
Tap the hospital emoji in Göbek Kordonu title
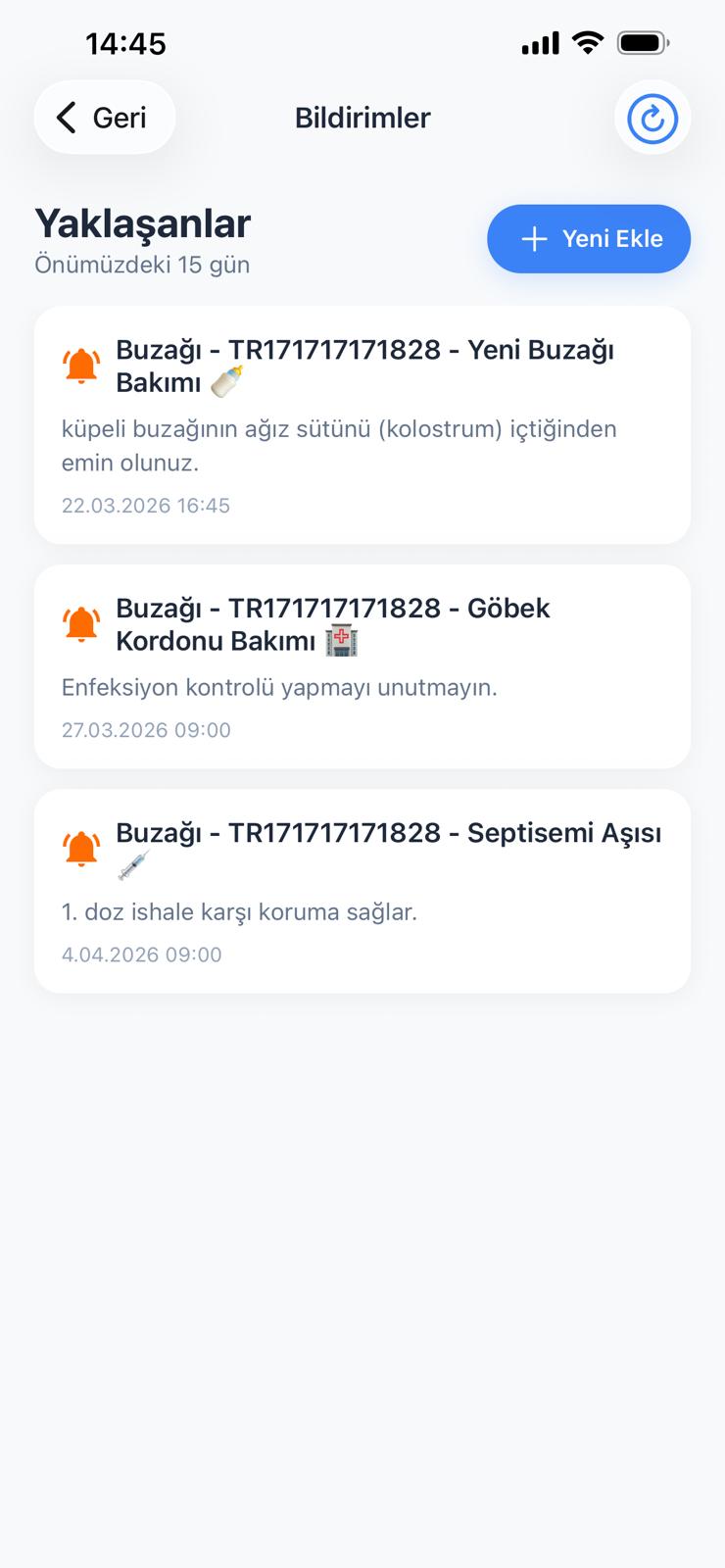[339, 642]
